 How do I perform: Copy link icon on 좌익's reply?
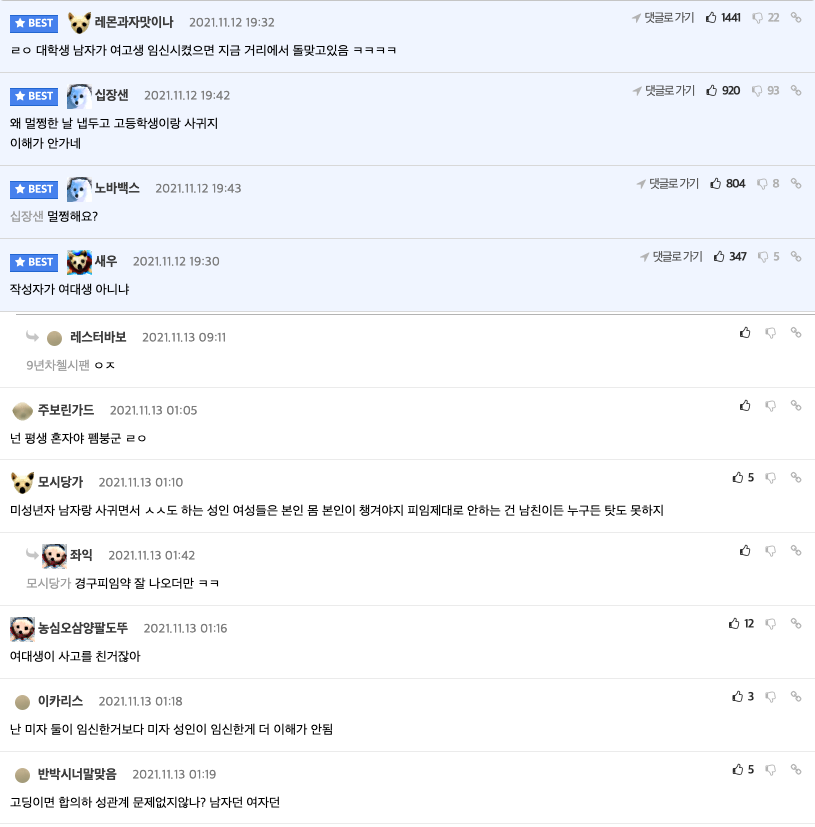[796, 551]
